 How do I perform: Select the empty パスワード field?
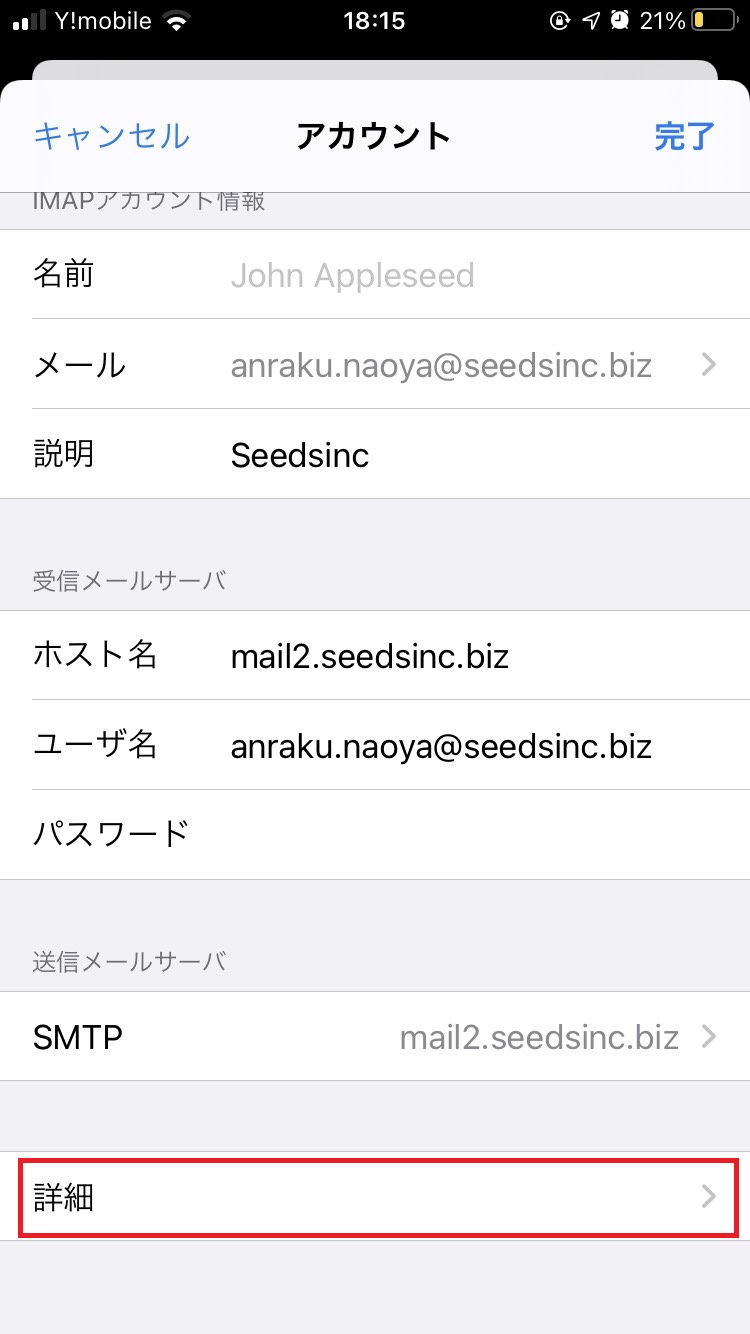click(400, 833)
